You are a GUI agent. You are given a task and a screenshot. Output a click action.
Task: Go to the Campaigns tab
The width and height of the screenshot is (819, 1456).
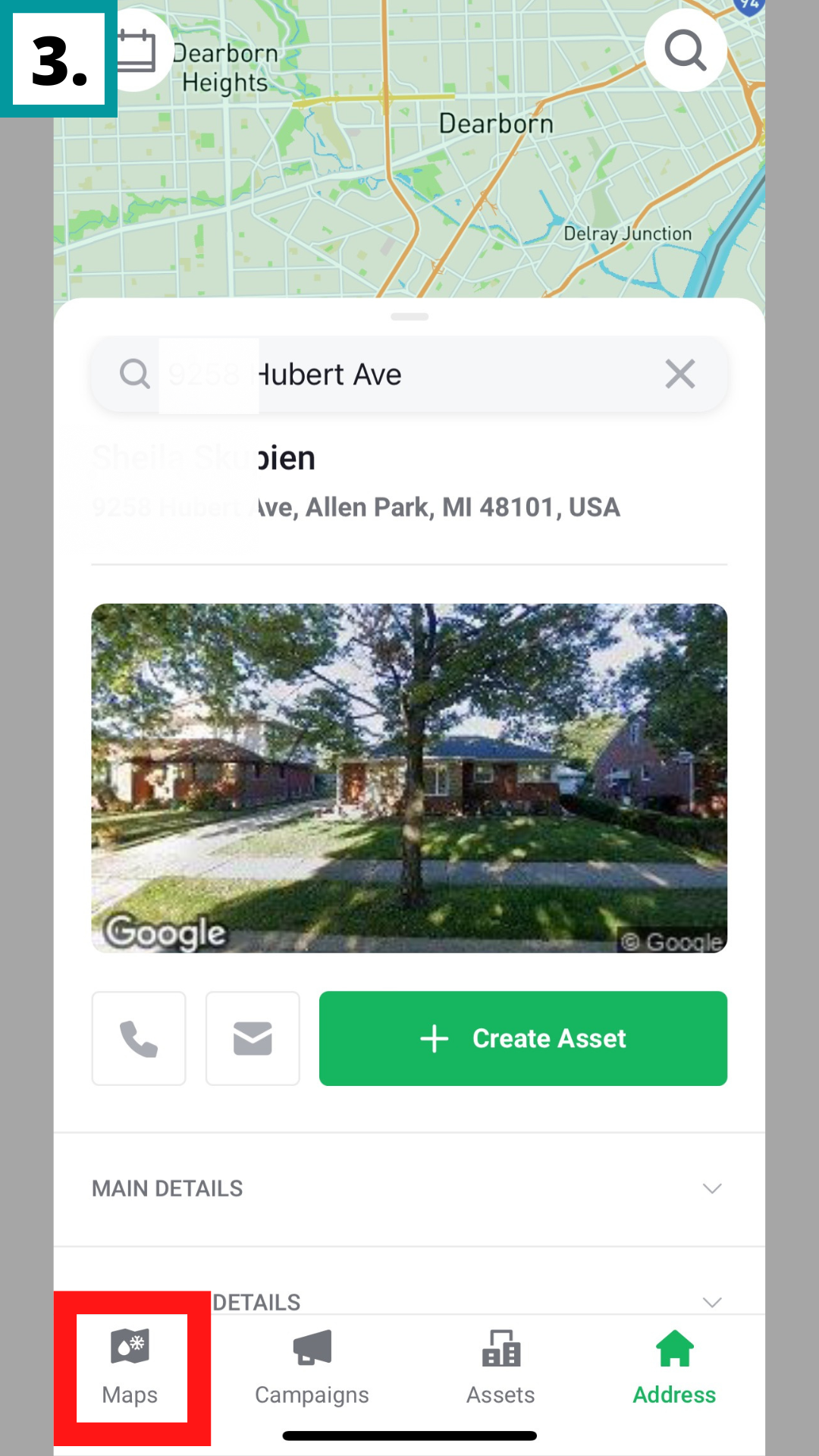pos(312,1367)
